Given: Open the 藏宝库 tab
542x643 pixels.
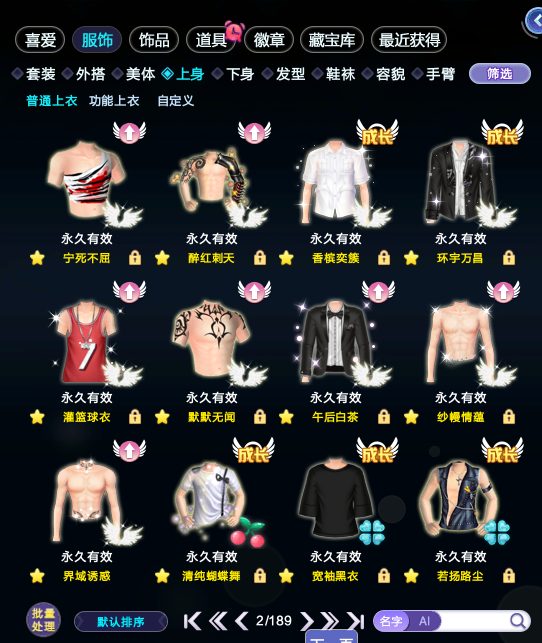Looking at the screenshot, I should [x=332, y=40].
